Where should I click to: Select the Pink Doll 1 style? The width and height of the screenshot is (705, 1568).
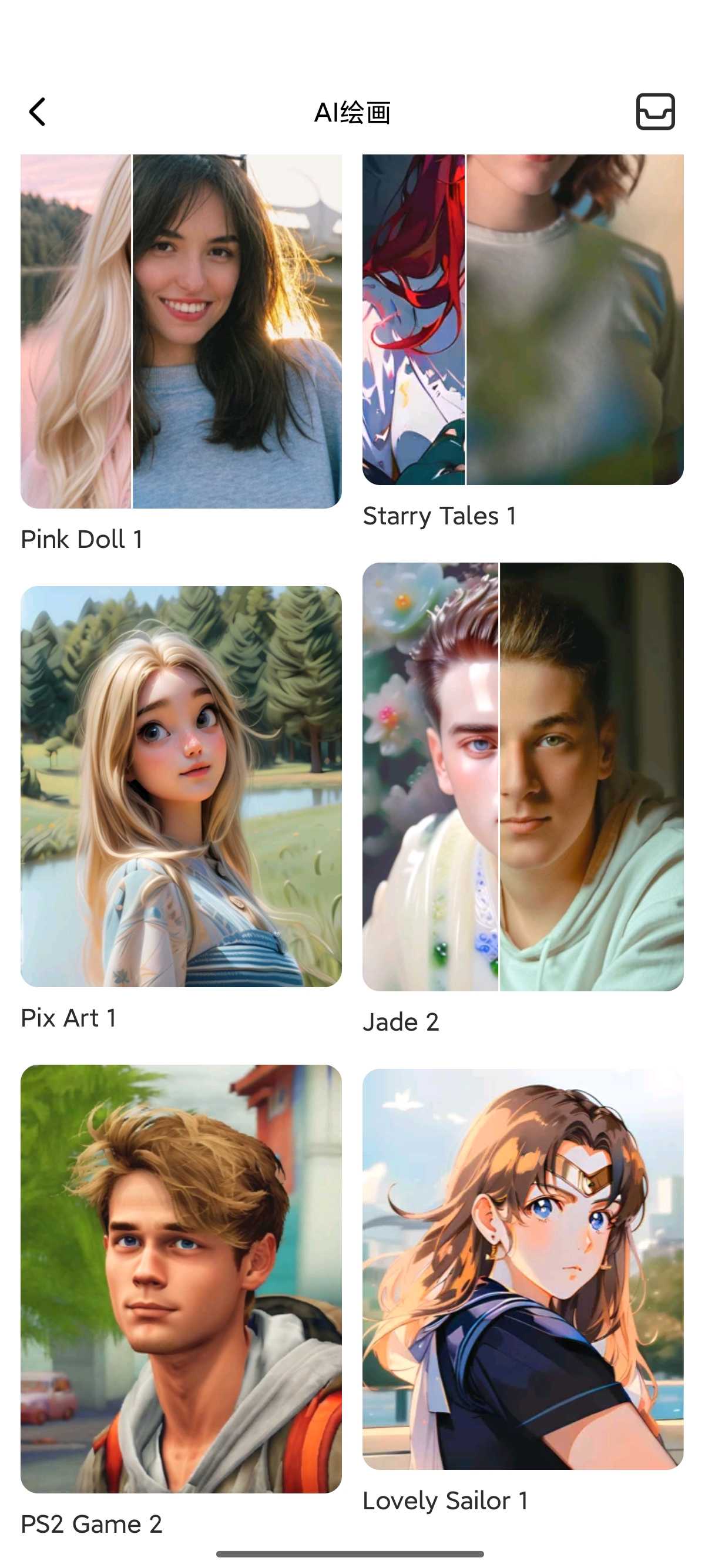[x=181, y=332]
